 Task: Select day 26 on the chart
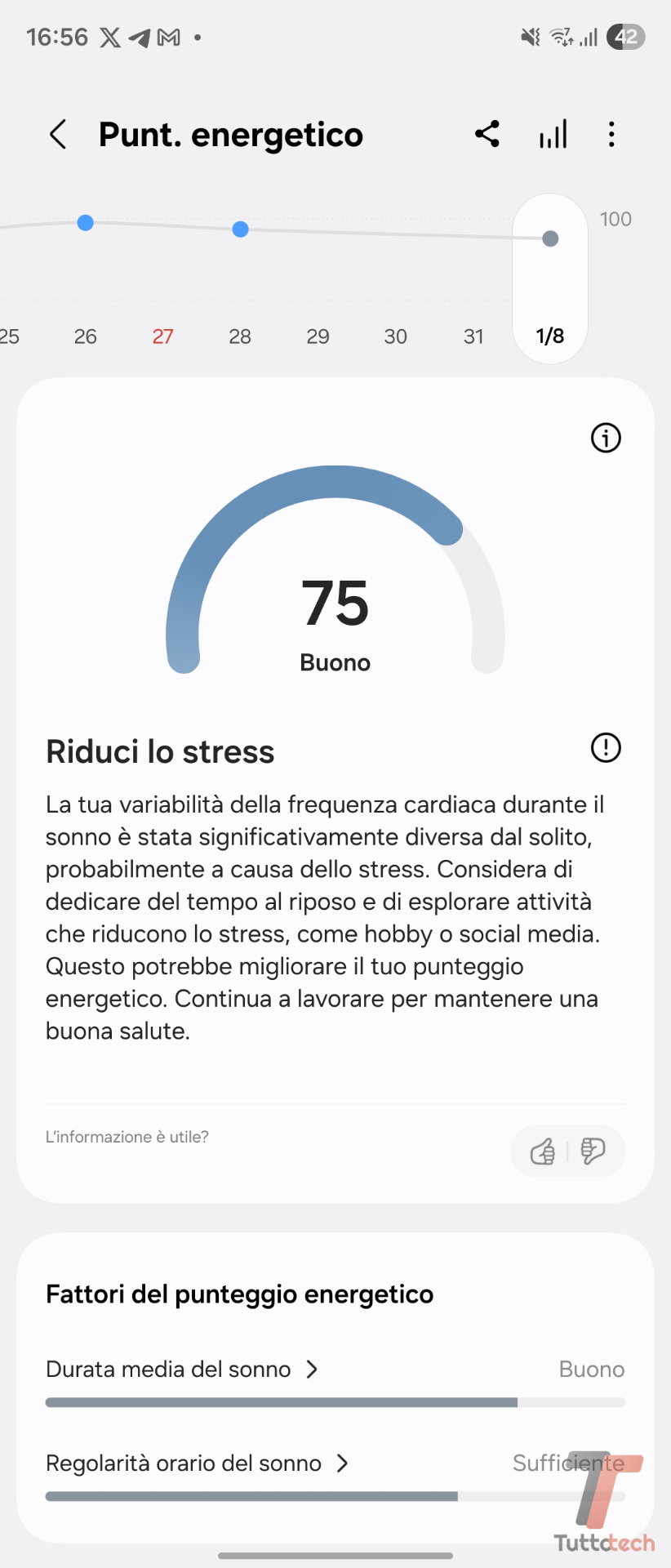tap(85, 336)
